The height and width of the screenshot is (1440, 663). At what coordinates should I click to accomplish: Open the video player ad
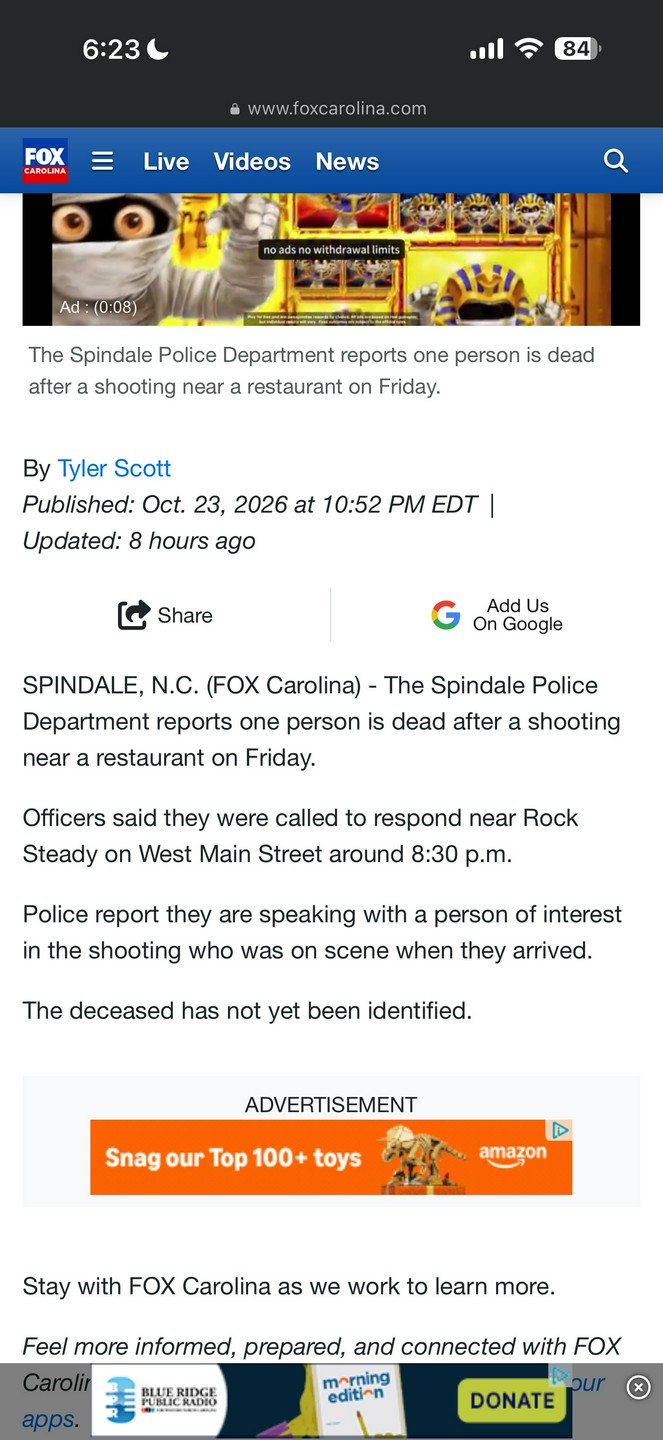(x=331, y=259)
